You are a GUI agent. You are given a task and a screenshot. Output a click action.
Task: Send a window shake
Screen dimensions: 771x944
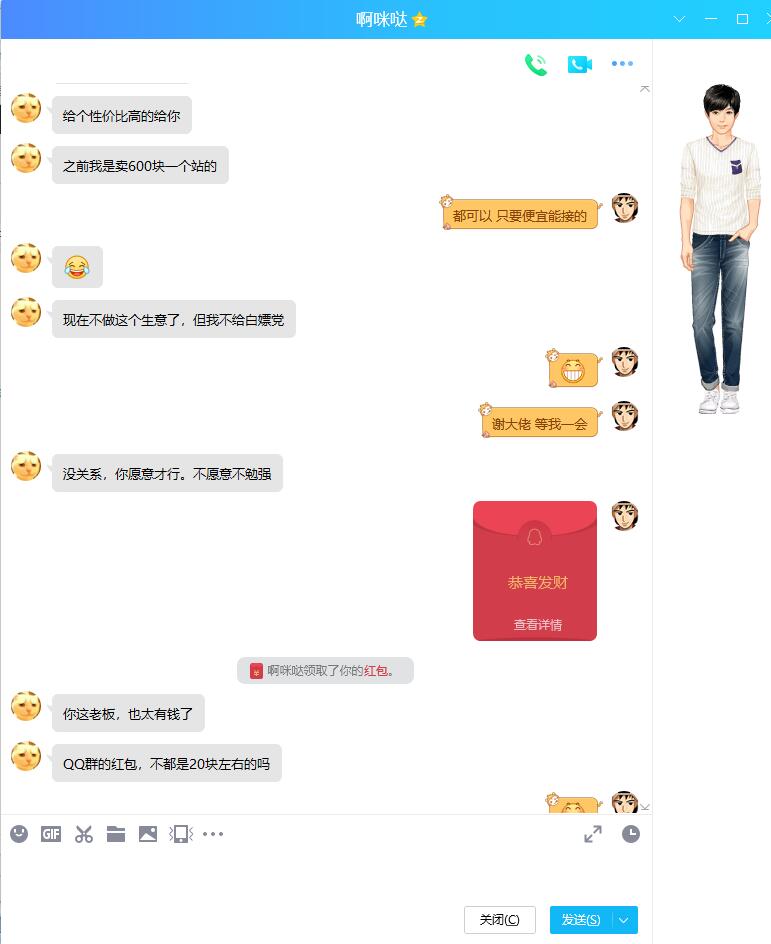pos(180,834)
